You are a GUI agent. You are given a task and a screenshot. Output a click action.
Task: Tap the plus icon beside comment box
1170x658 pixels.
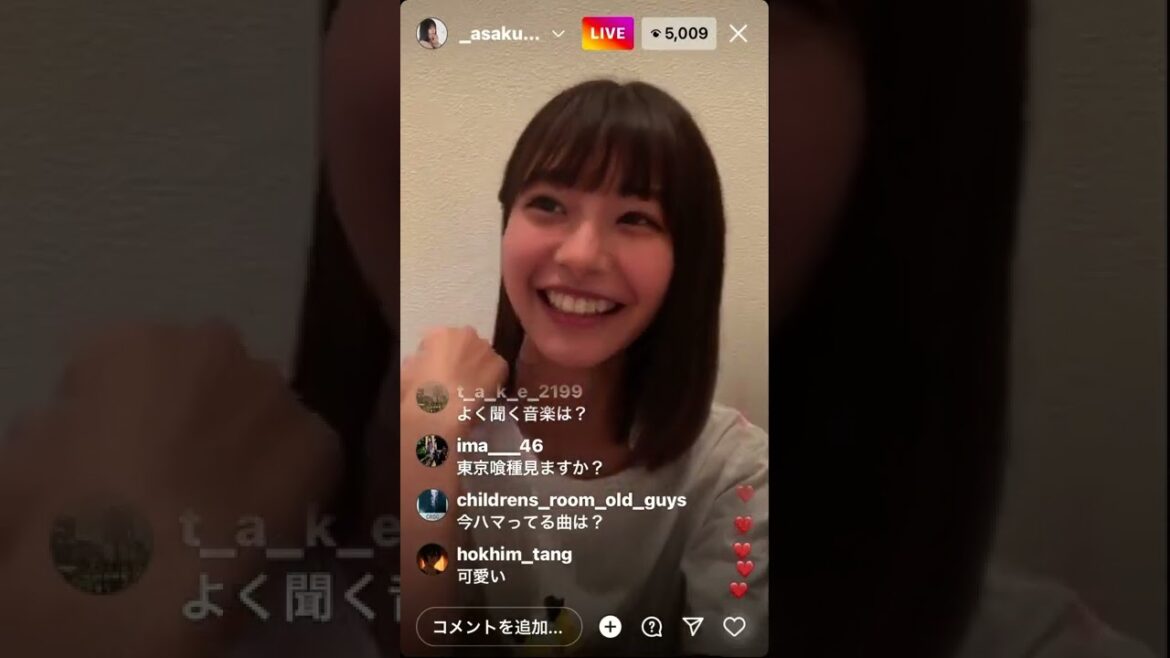[610, 627]
